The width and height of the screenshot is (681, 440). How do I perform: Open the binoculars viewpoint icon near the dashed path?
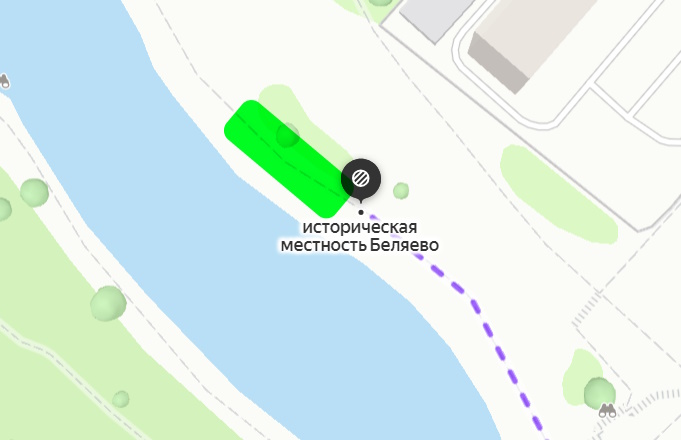coord(607,410)
